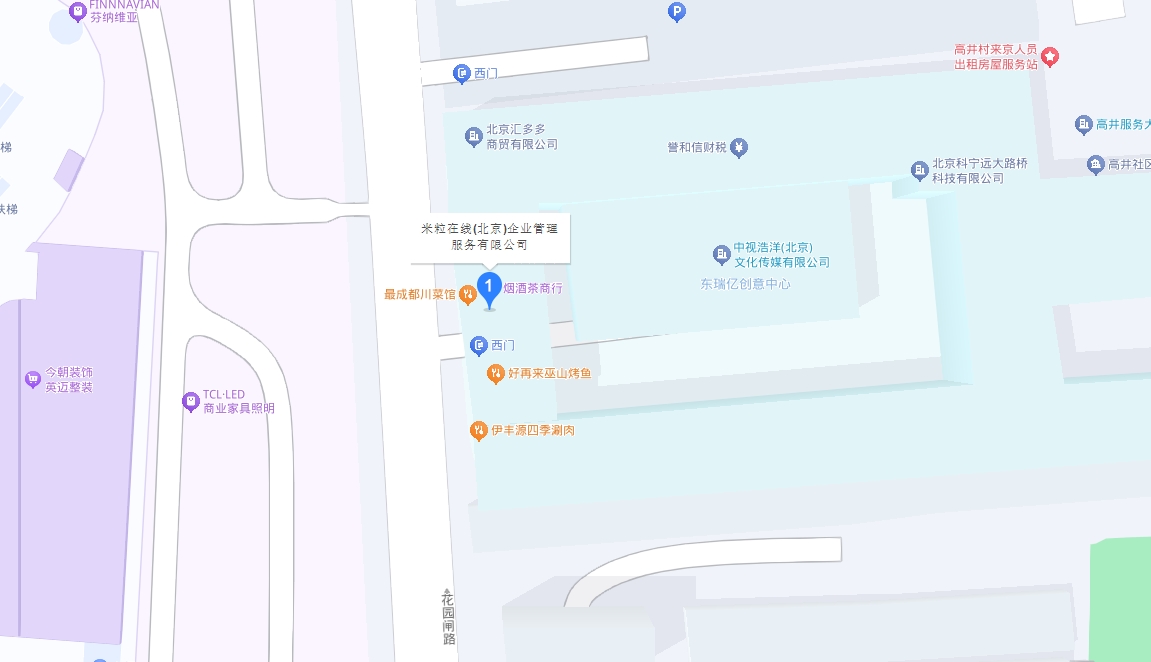
Task: Select the TCL·LED 商业家具照明 shop marker
Action: (191, 401)
